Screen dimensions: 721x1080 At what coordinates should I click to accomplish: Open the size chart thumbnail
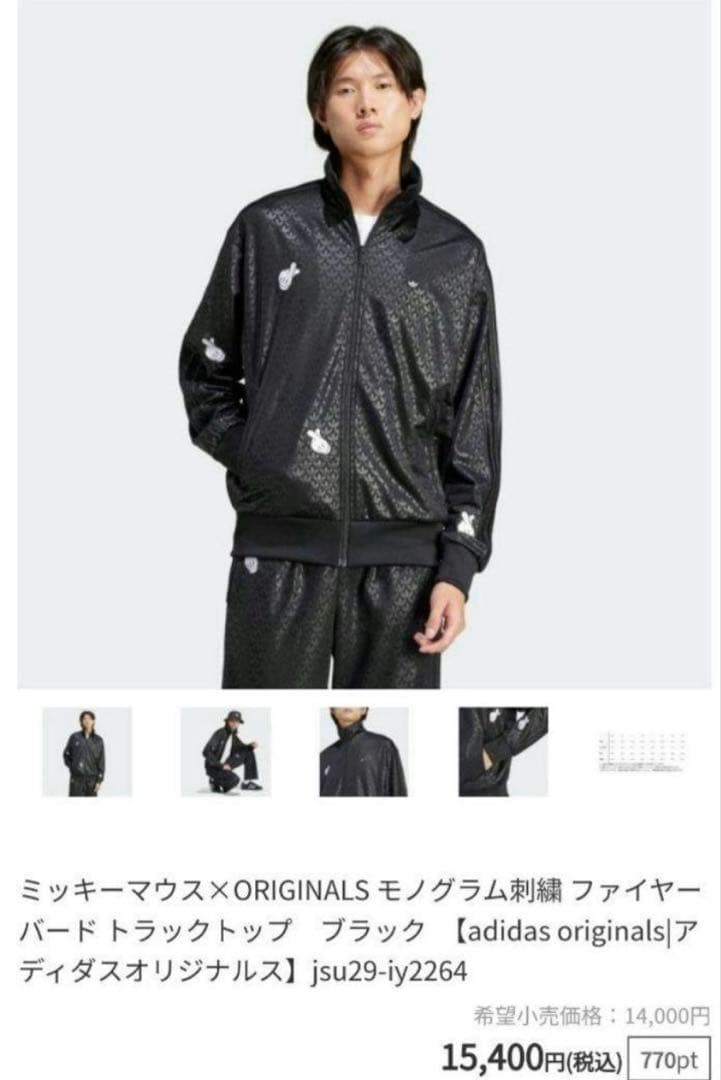click(x=641, y=752)
